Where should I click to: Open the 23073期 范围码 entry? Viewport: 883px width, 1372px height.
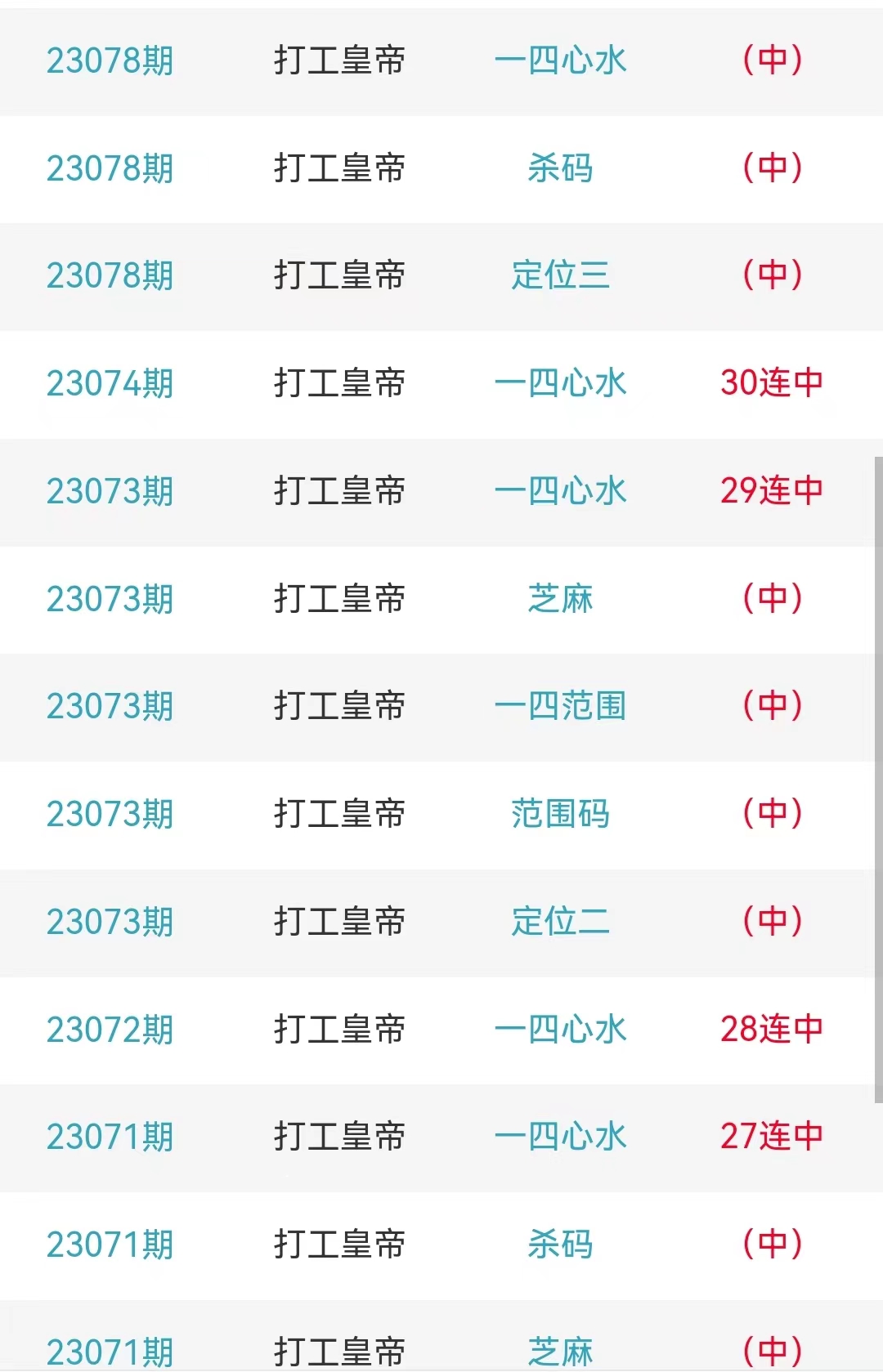pyautogui.click(x=560, y=814)
